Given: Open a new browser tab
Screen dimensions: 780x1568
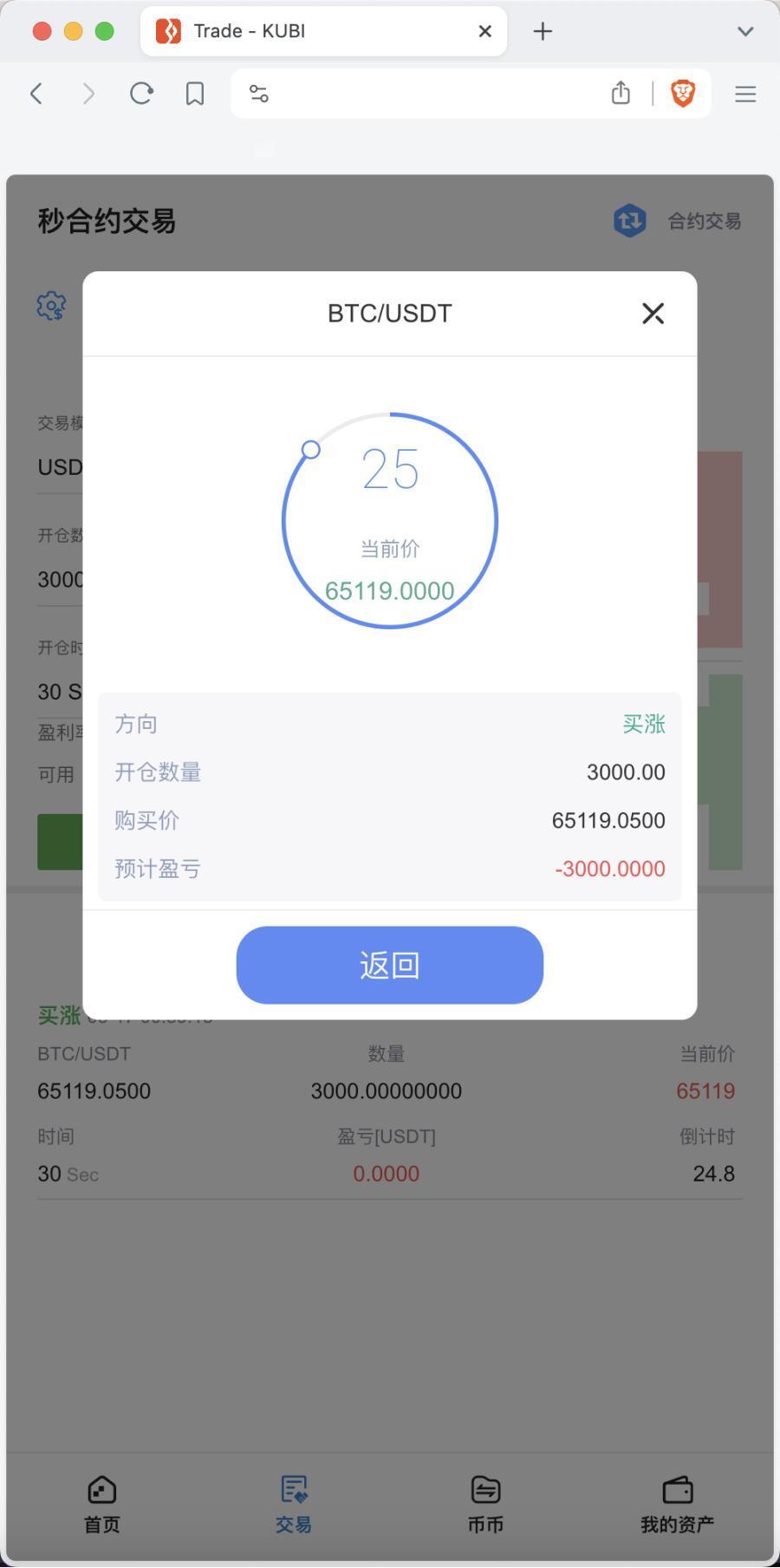Looking at the screenshot, I should tap(543, 31).
